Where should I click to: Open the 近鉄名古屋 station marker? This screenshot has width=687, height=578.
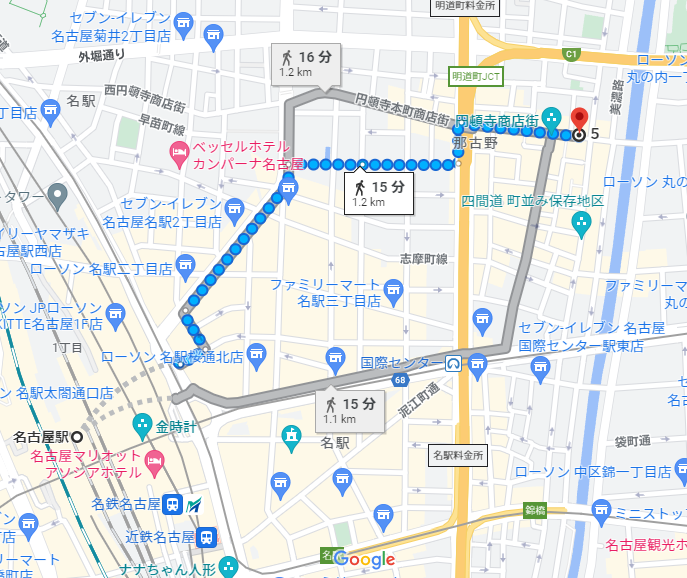206,536
